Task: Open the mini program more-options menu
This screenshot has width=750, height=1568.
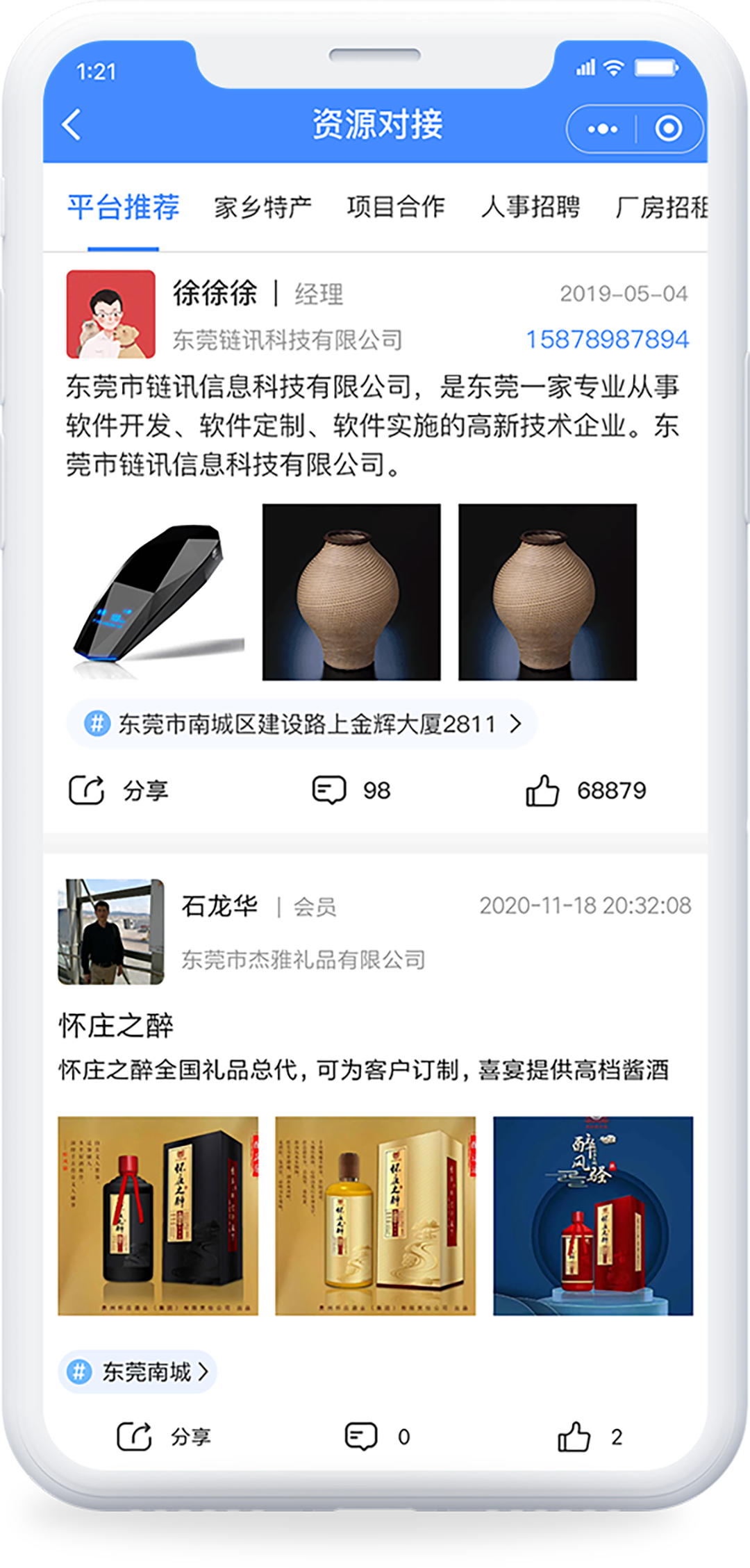Action: 602,129
